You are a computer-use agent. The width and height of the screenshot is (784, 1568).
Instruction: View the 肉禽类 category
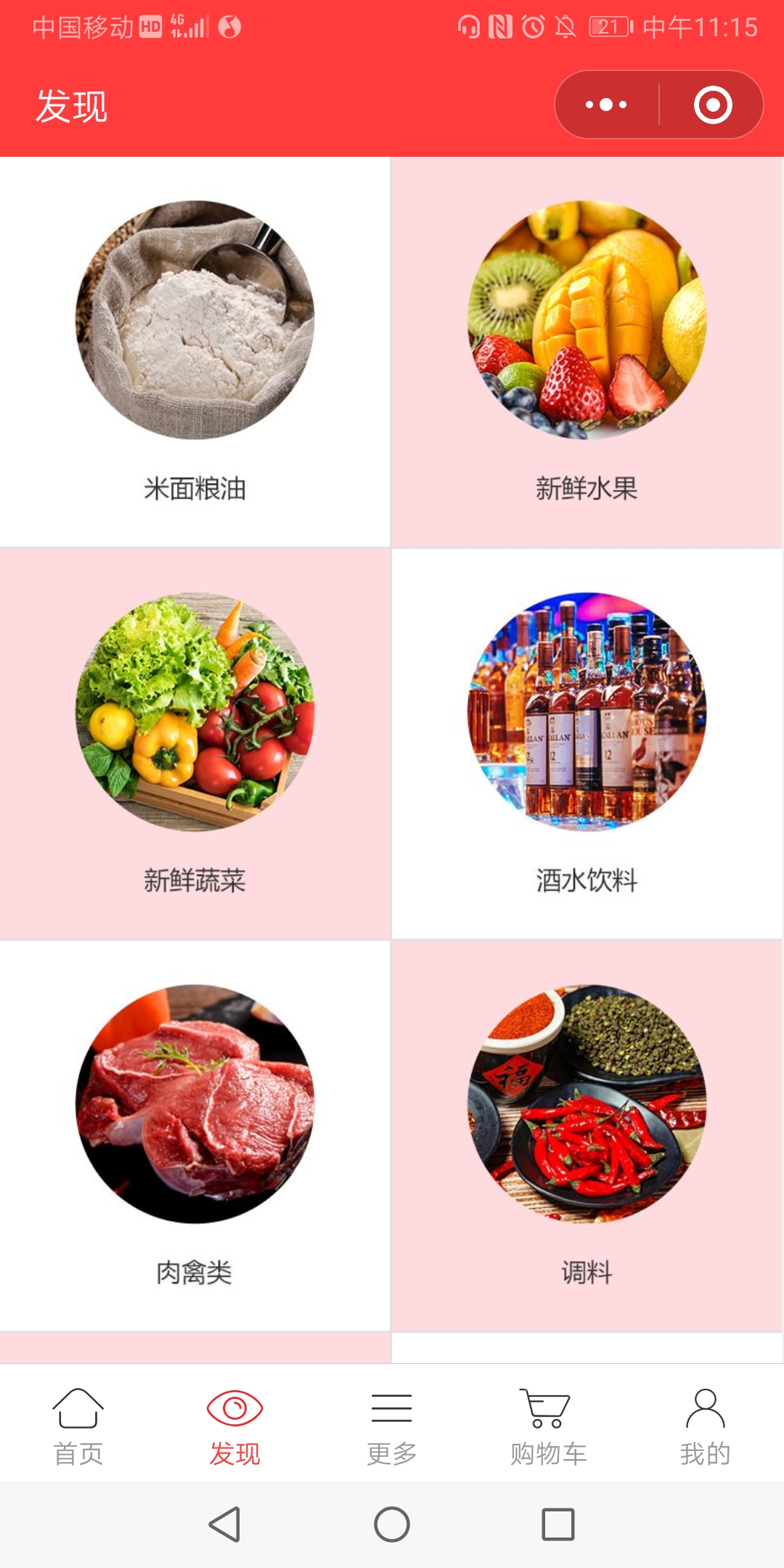tap(195, 1135)
